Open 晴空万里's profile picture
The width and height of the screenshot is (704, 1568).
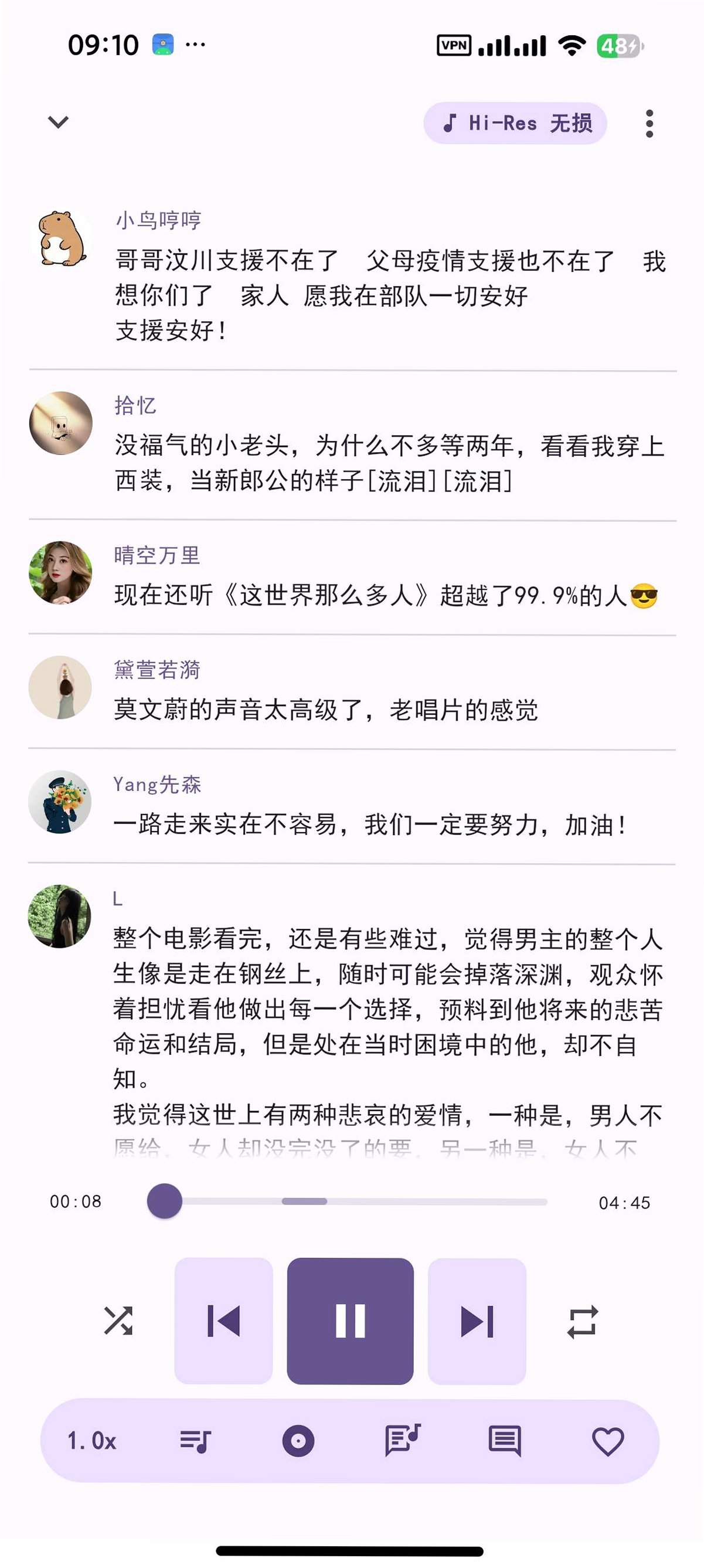60,572
